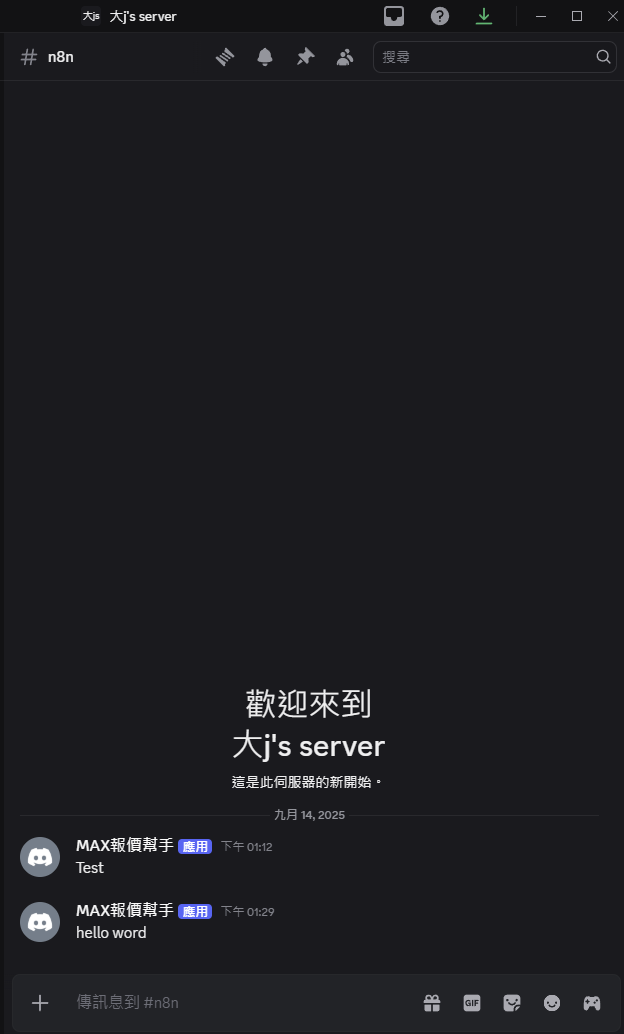
Task: Open the GIF picker
Action: pyautogui.click(x=472, y=1002)
